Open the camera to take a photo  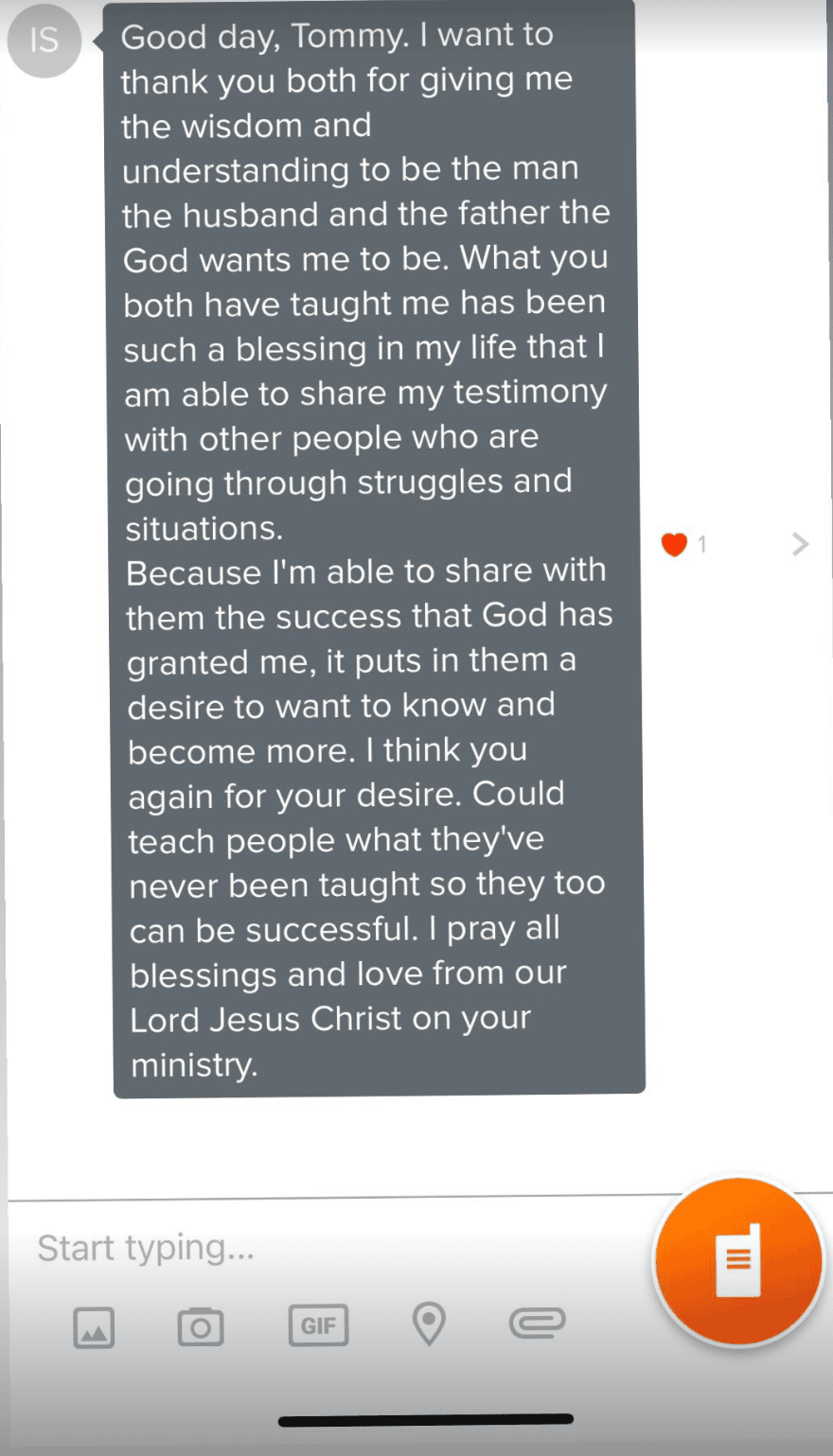click(x=201, y=1326)
